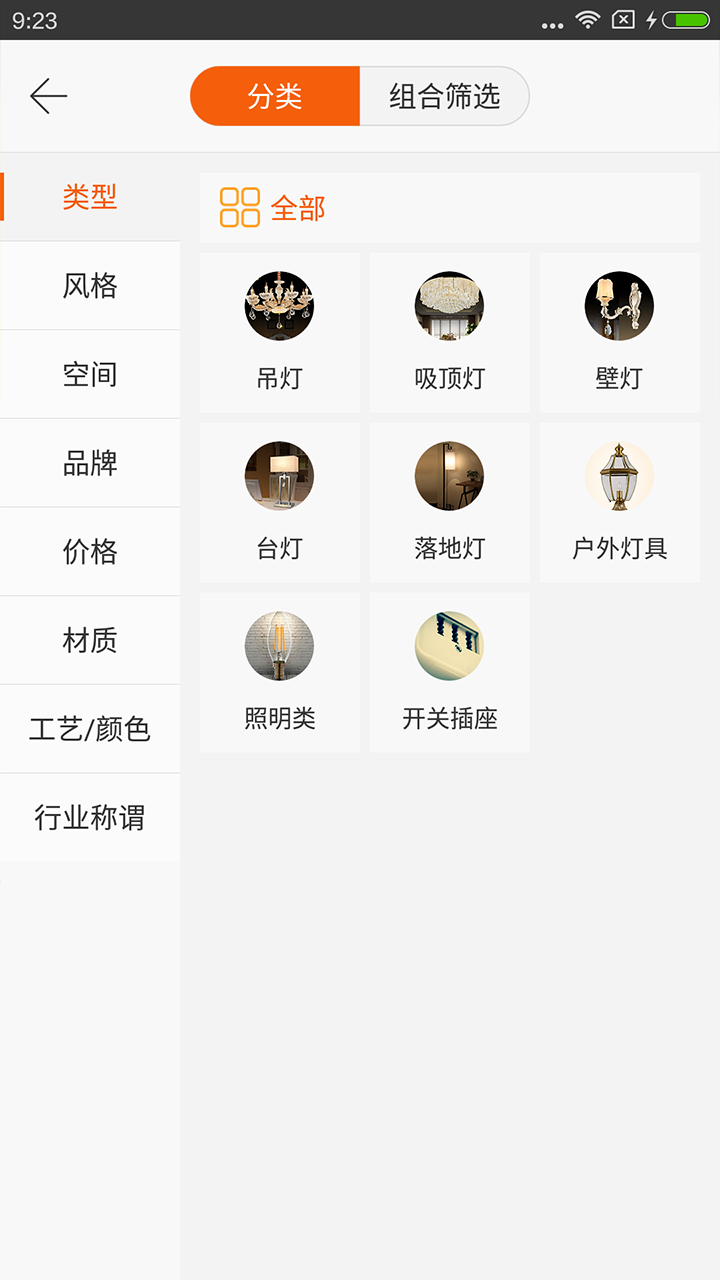
Task: Choose the 吸顶灯 category tile
Action: click(x=450, y=332)
